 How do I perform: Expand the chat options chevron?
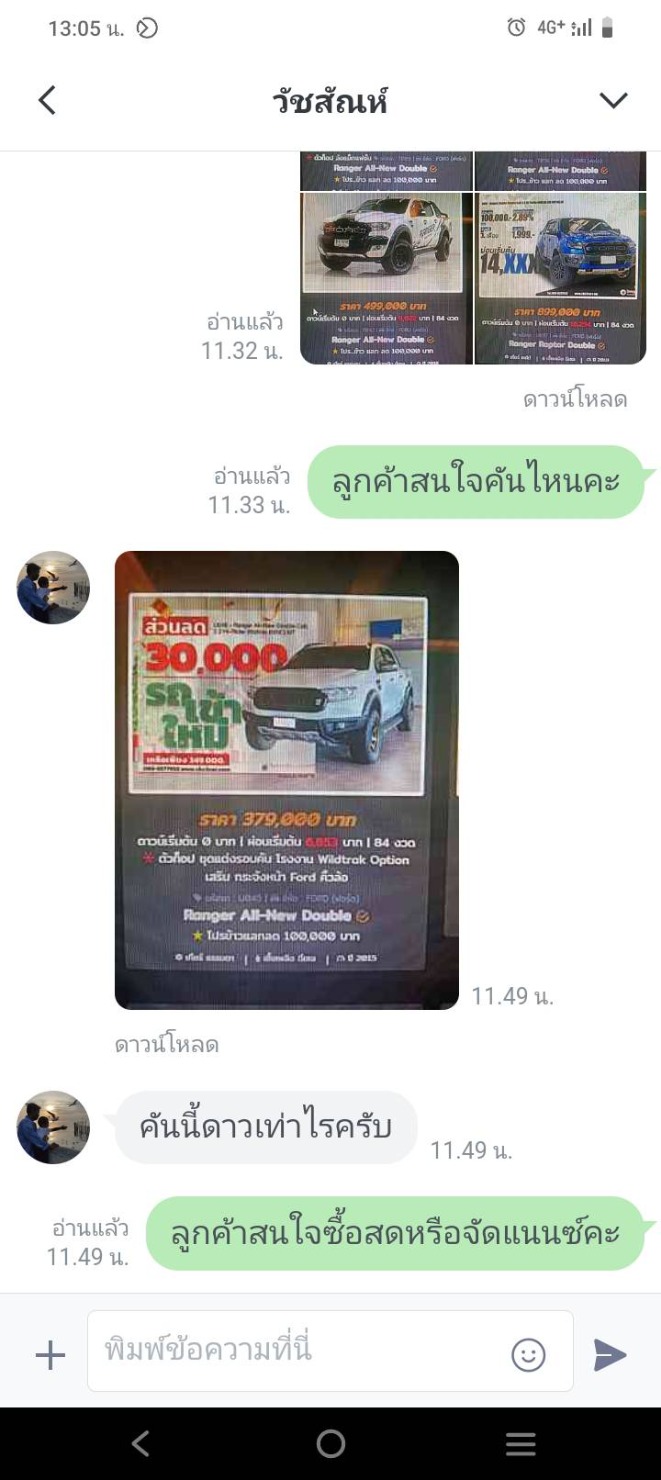tap(612, 100)
